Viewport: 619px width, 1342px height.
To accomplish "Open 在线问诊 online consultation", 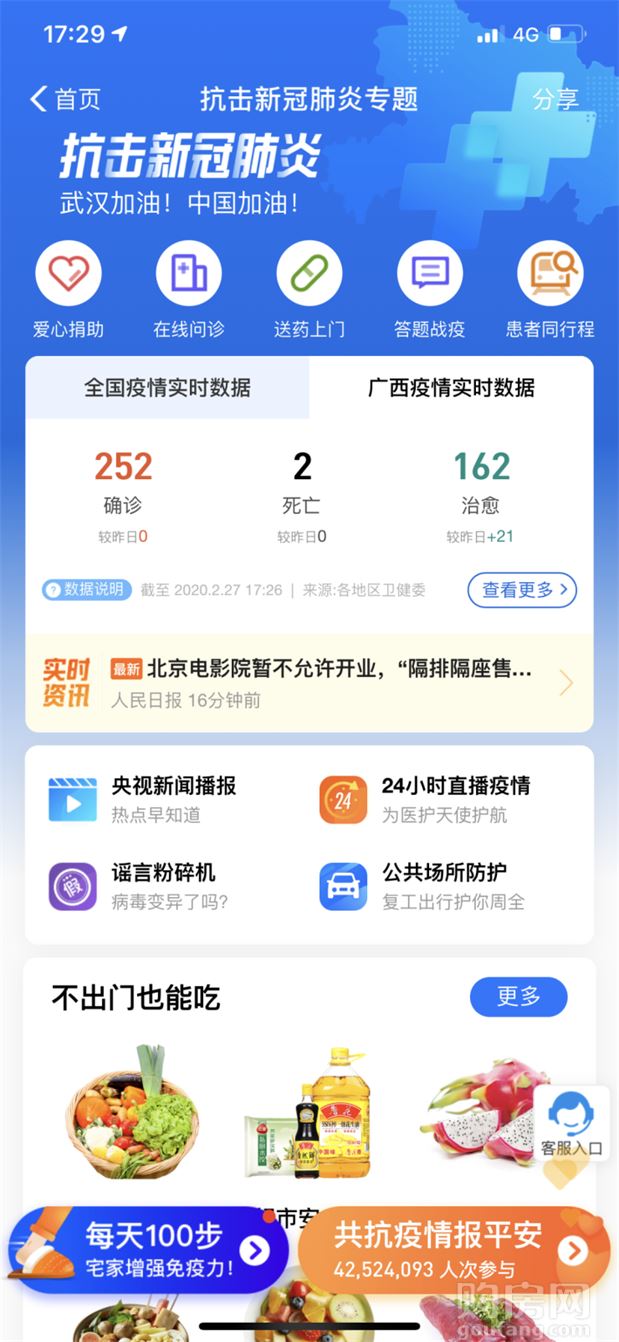I will click(x=188, y=274).
